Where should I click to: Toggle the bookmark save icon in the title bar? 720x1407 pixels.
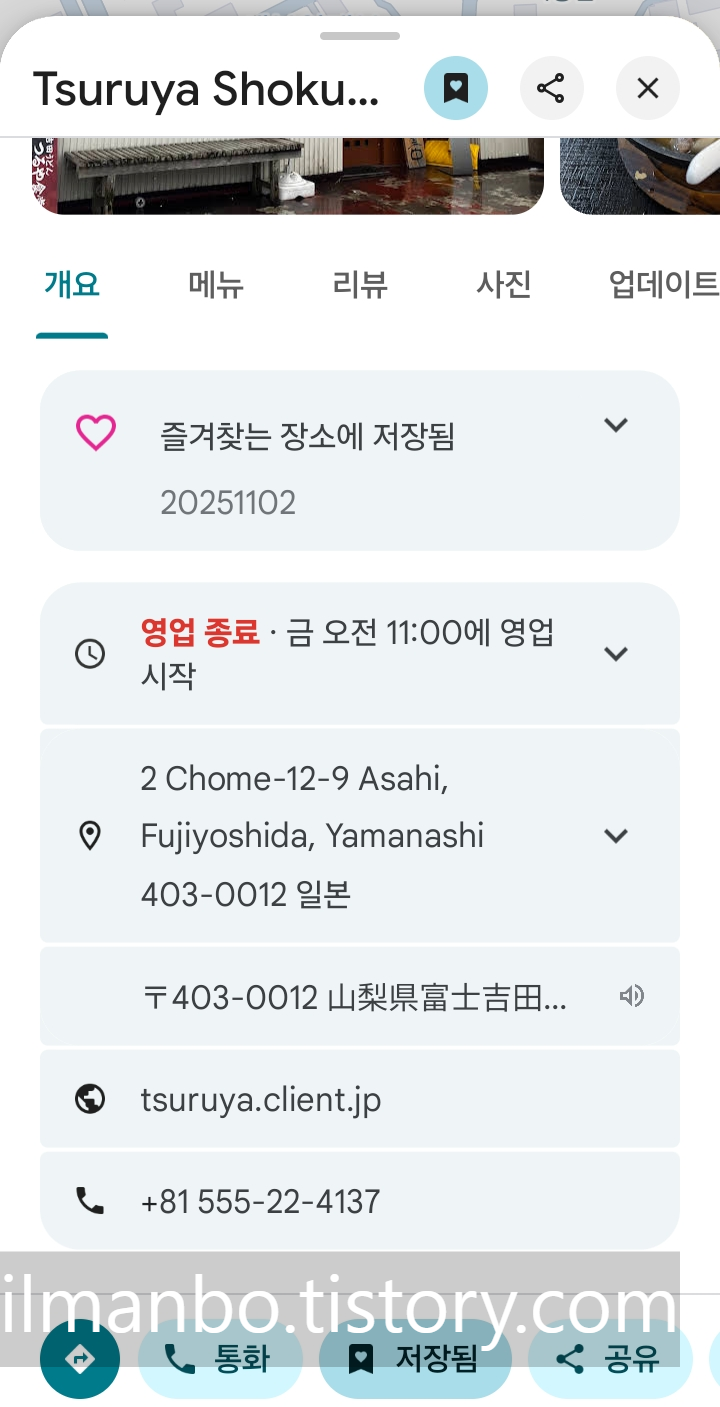point(456,88)
